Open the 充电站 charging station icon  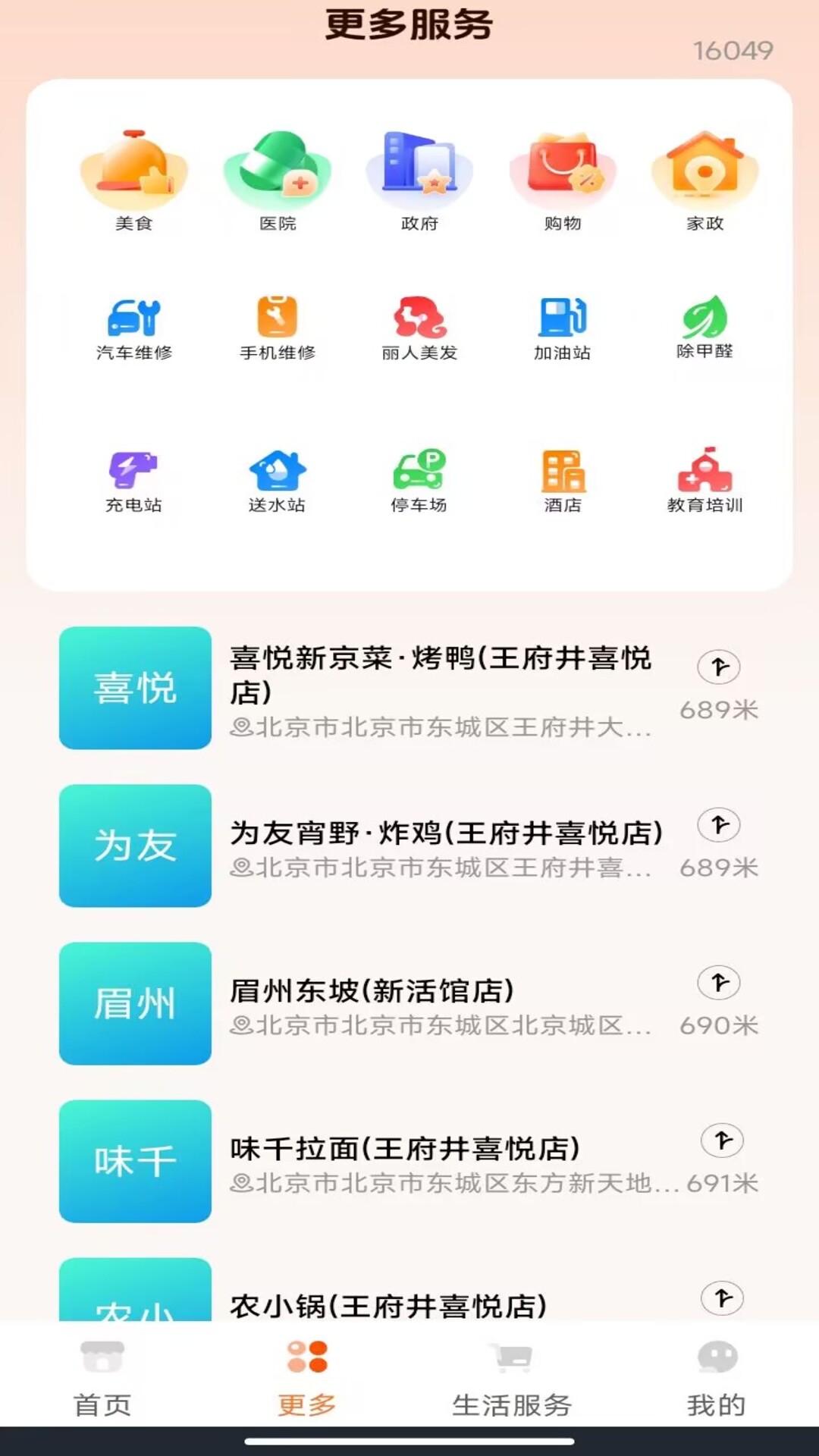[134, 470]
